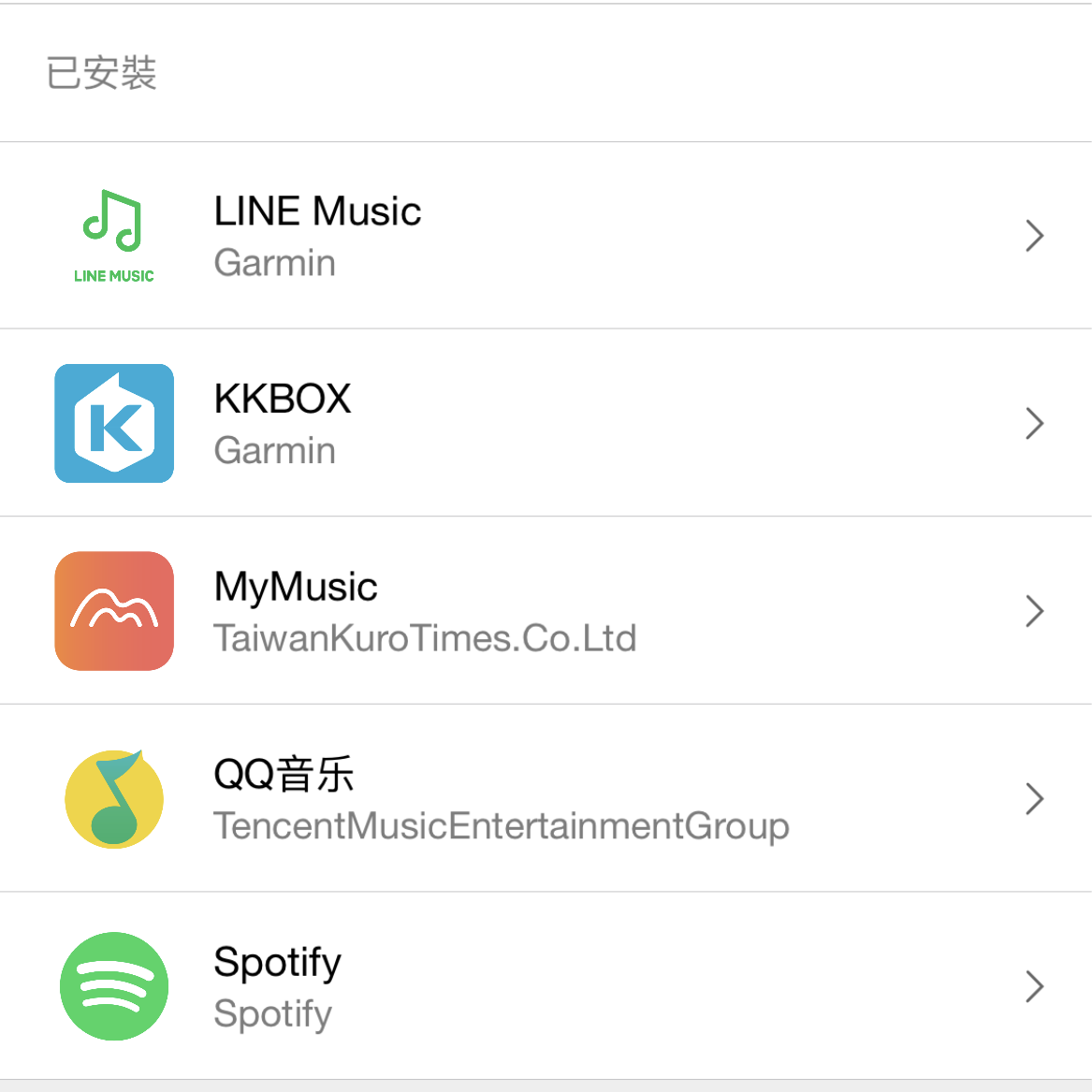
Task: Tap the QQ音乐 entry
Action: (x=546, y=798)
